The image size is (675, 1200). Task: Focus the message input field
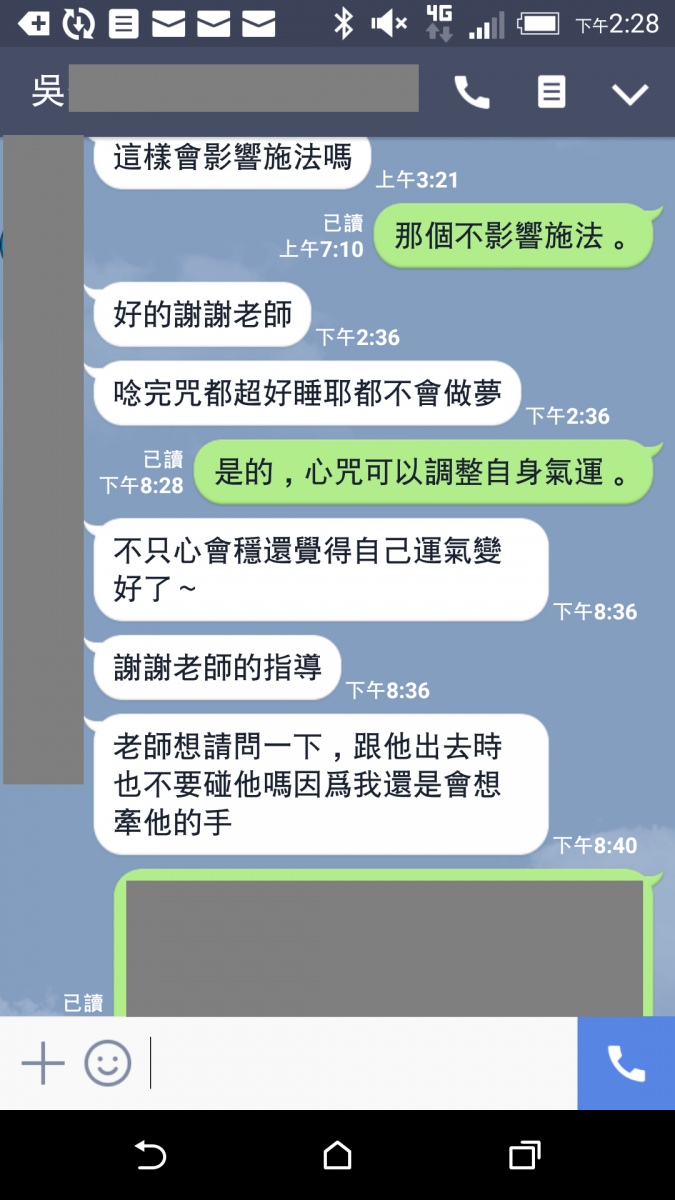[x=360, y=1063]
